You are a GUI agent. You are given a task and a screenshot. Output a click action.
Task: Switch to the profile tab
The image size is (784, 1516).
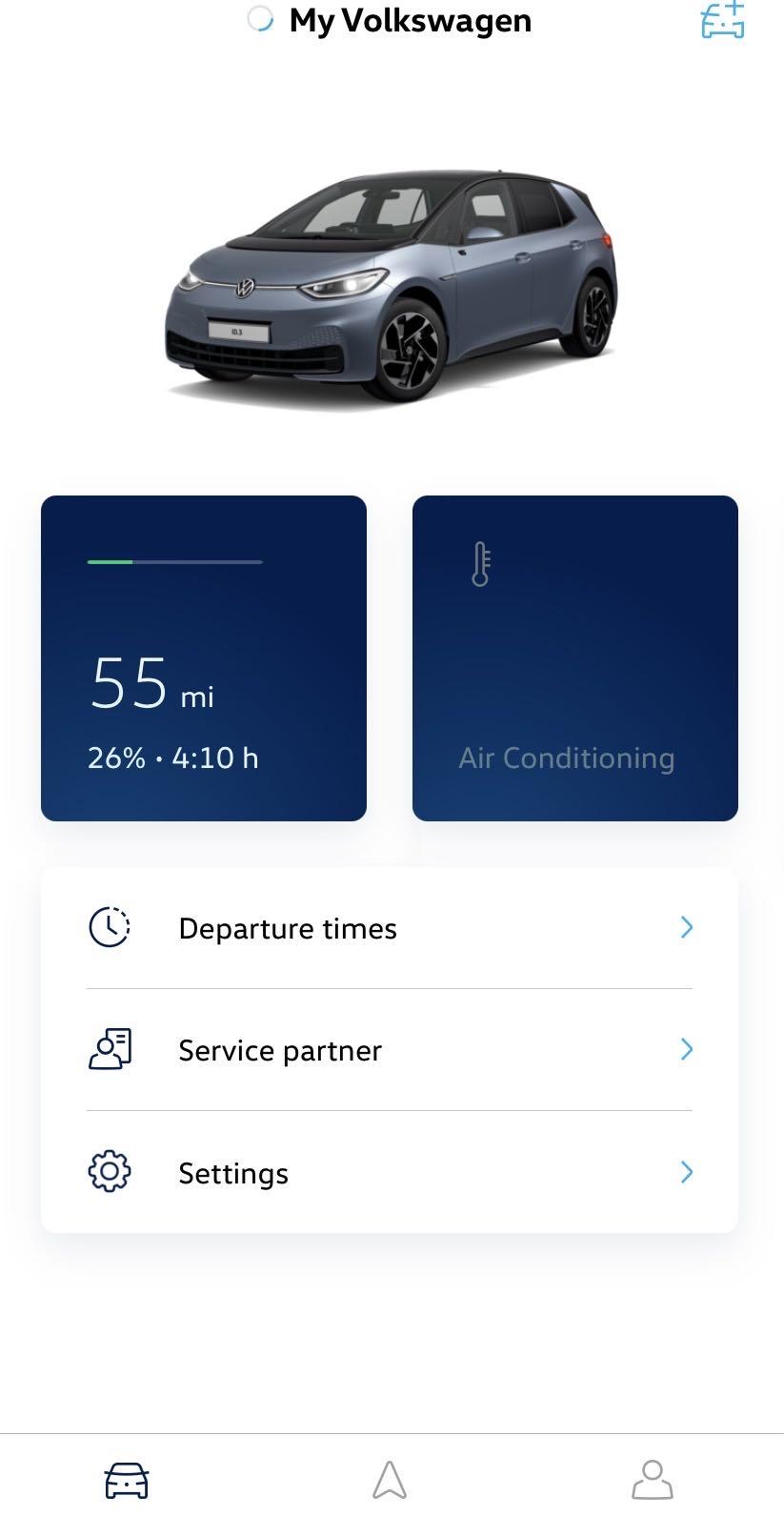point(653,1480)
